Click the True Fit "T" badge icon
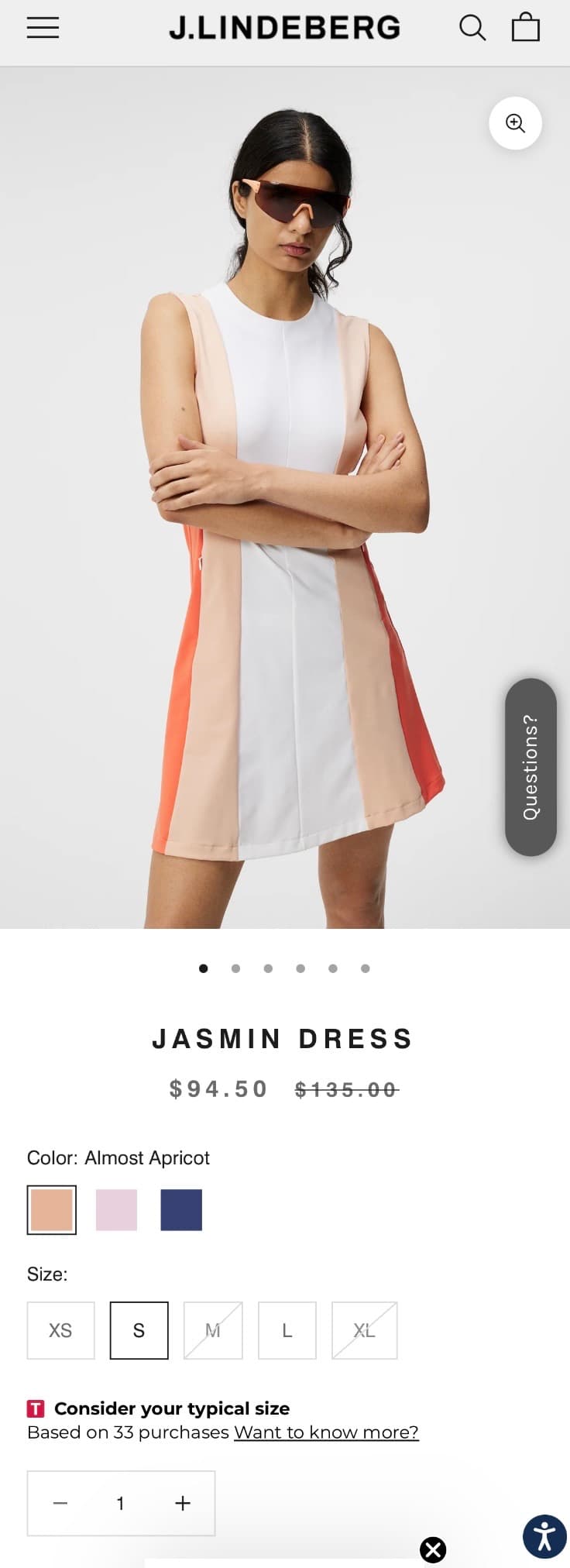Screen dimensions: 570x1568 coord(36,1408)
